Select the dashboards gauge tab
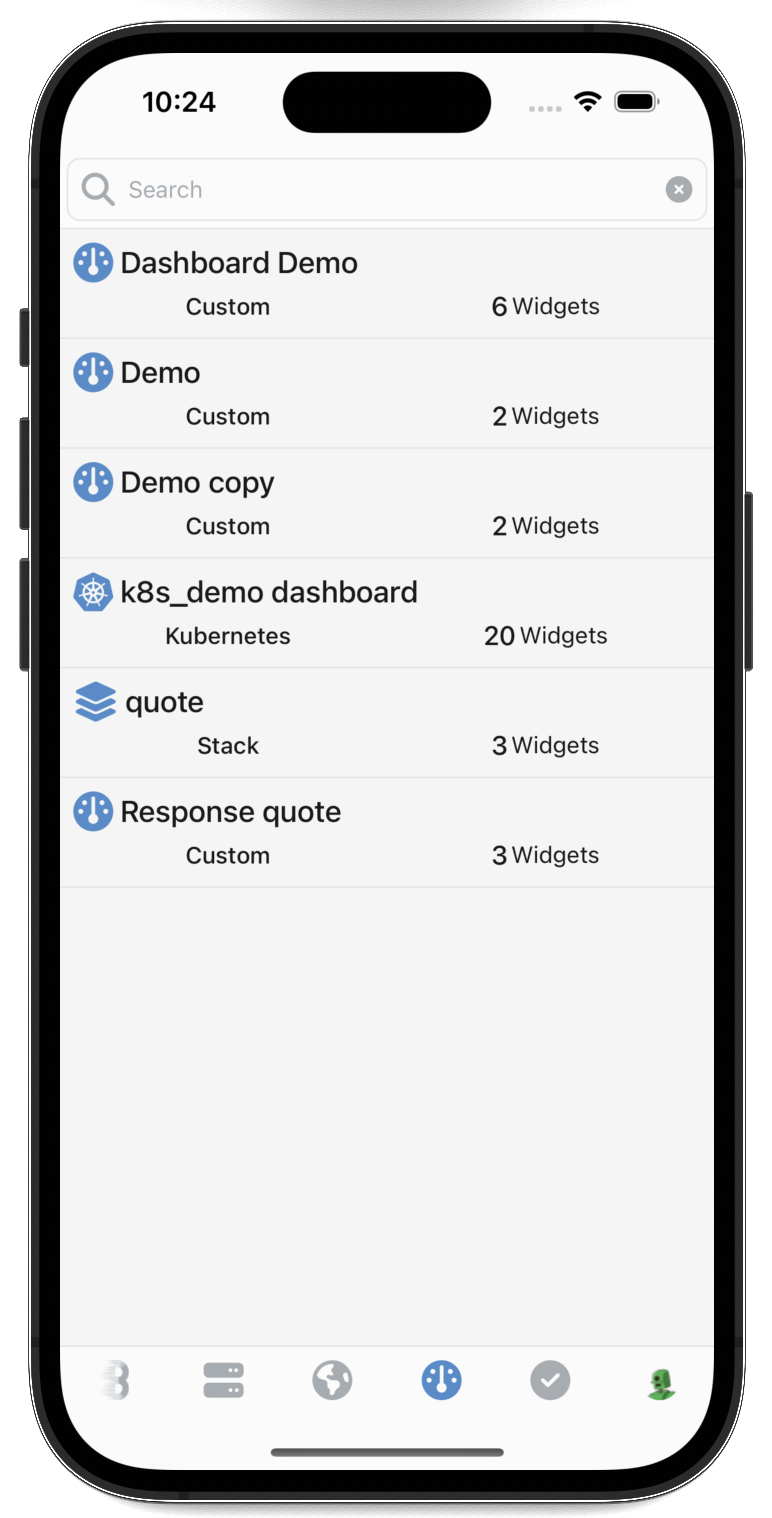772x1518 pixels. pos(441,1381)
